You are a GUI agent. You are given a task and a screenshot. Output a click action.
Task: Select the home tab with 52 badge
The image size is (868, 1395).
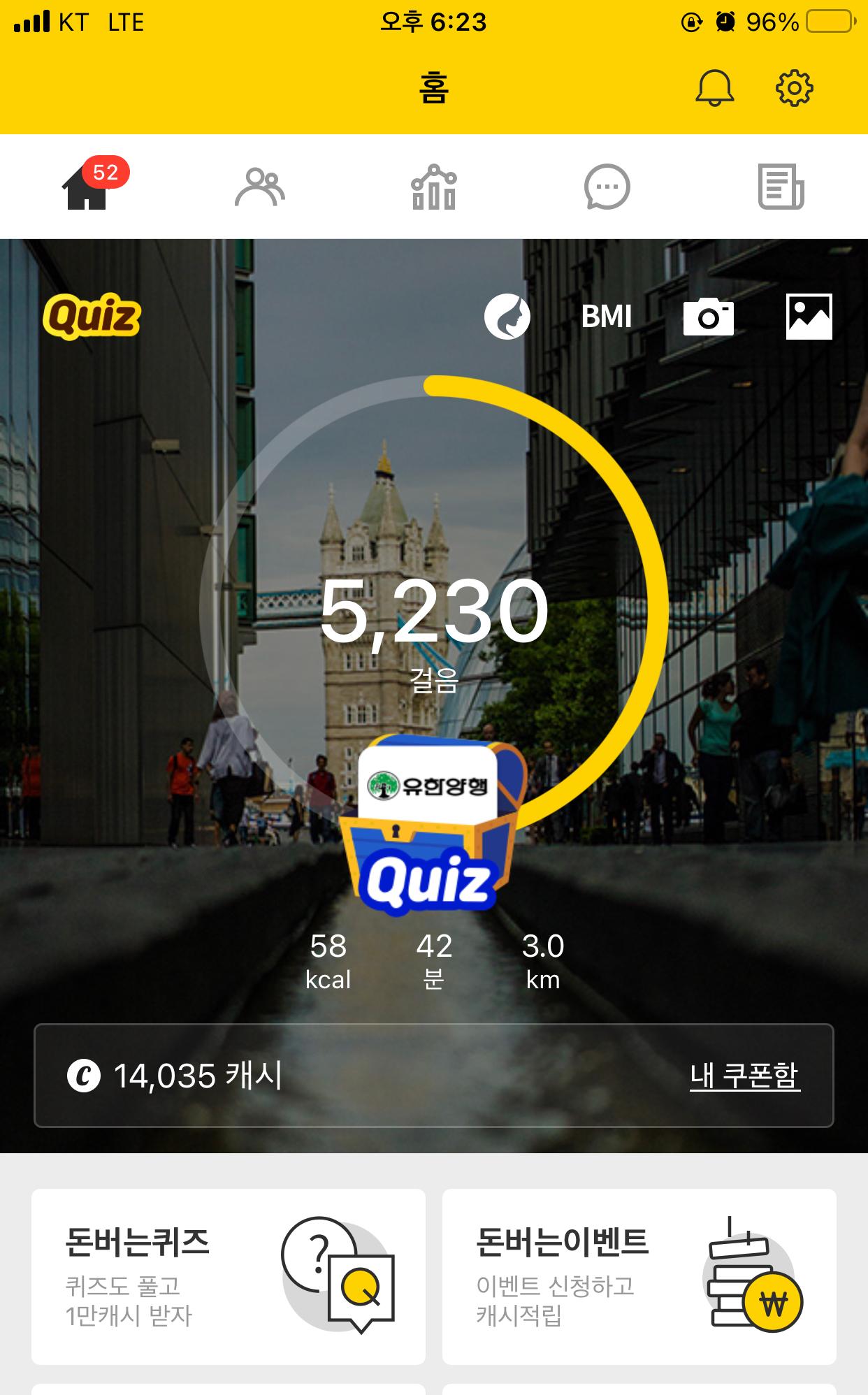(x=87, y=187)
